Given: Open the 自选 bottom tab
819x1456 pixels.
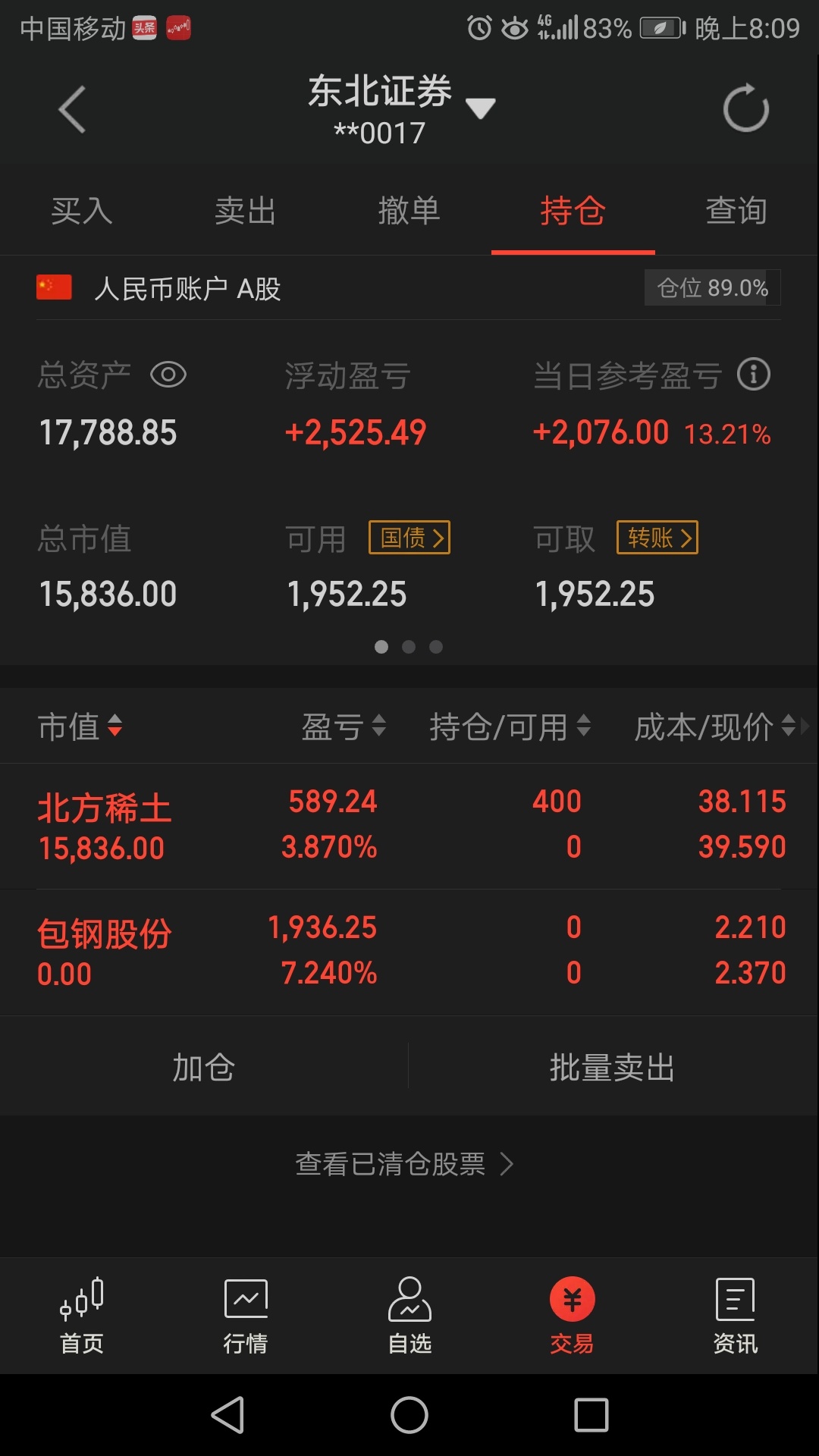Looking at the screenshot, I should [x=409, y=1316].
